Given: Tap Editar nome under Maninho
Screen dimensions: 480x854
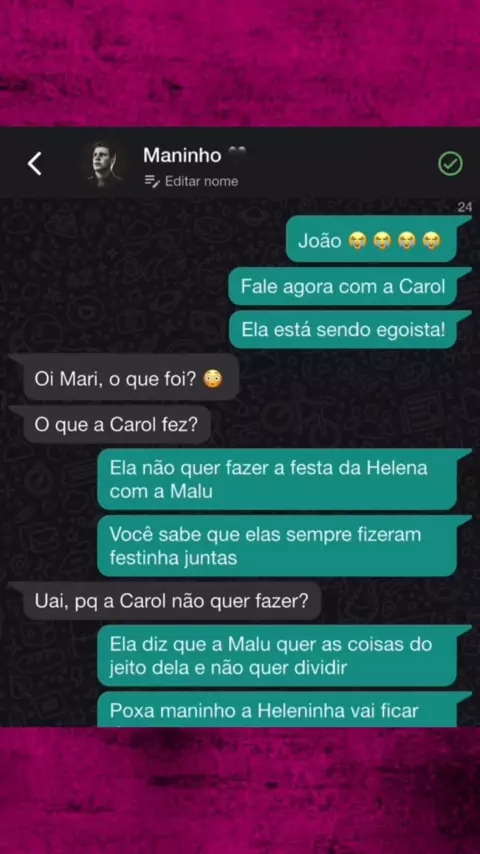Looking at the screenshot, I should tap(191, 181).
